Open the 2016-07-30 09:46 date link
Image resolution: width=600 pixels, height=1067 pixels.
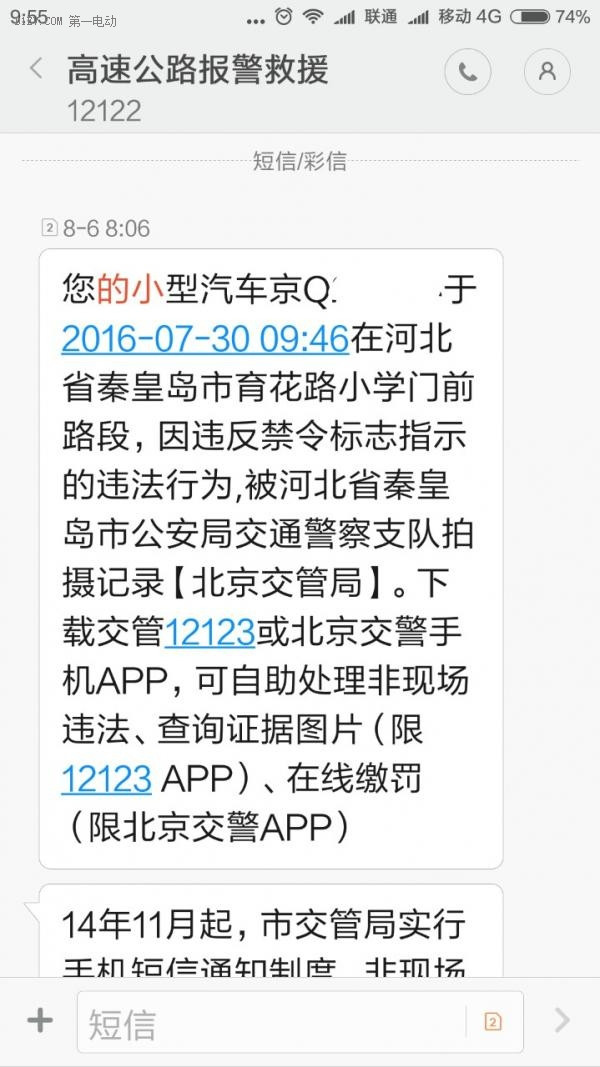205,339
